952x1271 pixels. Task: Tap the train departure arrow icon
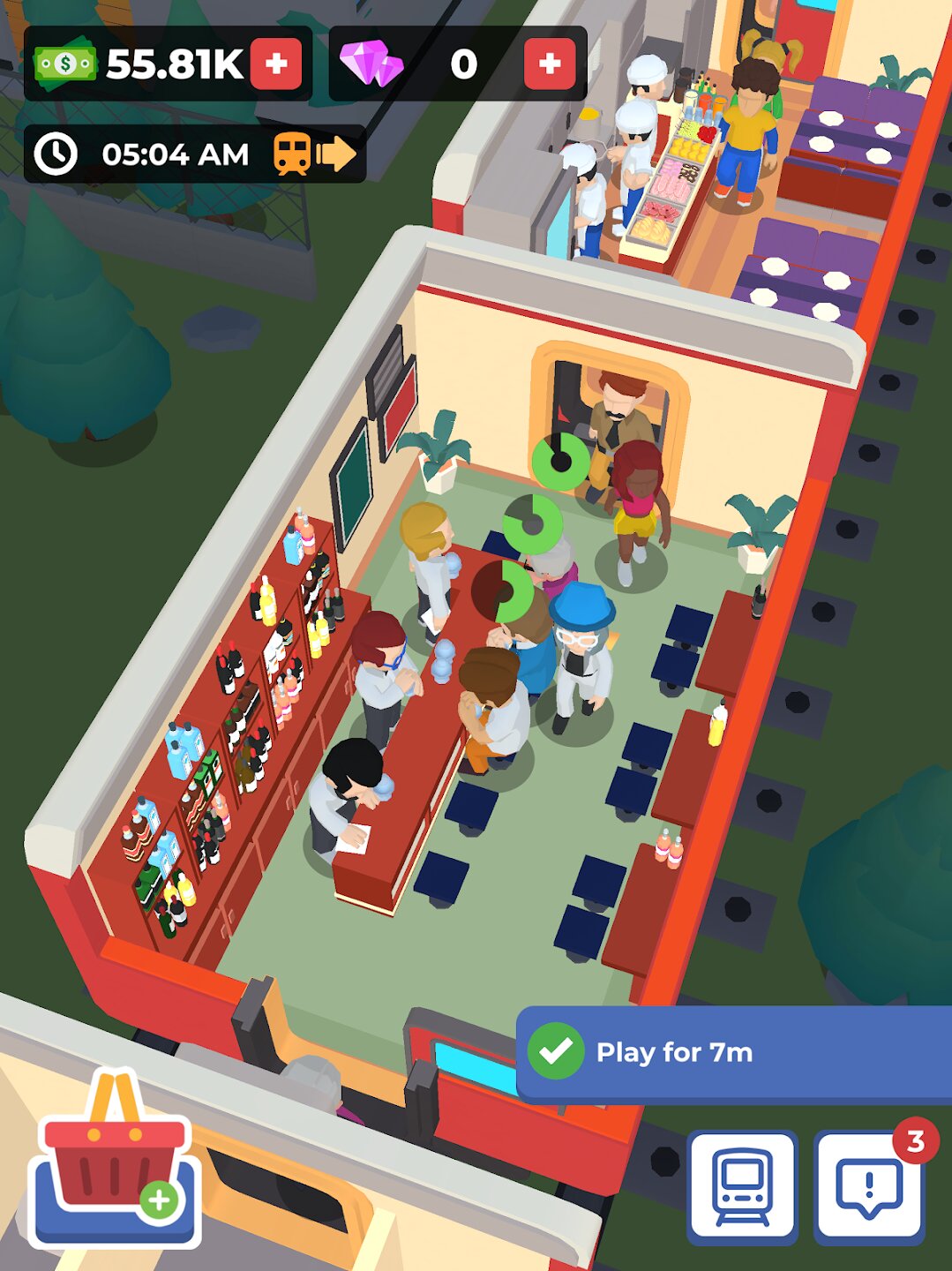pyautogui.click(x=315, y=154)
